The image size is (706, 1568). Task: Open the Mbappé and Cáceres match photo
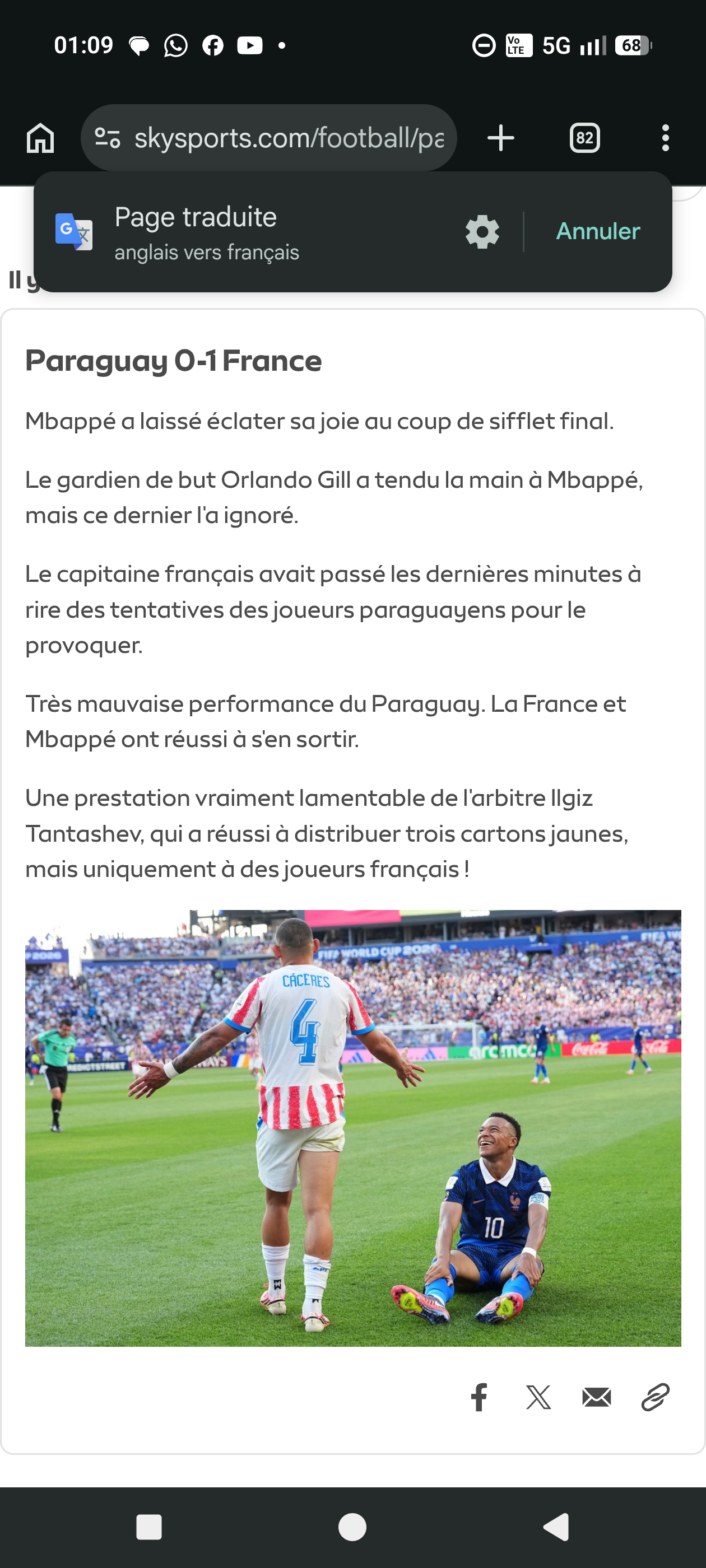pos(352,1128)
